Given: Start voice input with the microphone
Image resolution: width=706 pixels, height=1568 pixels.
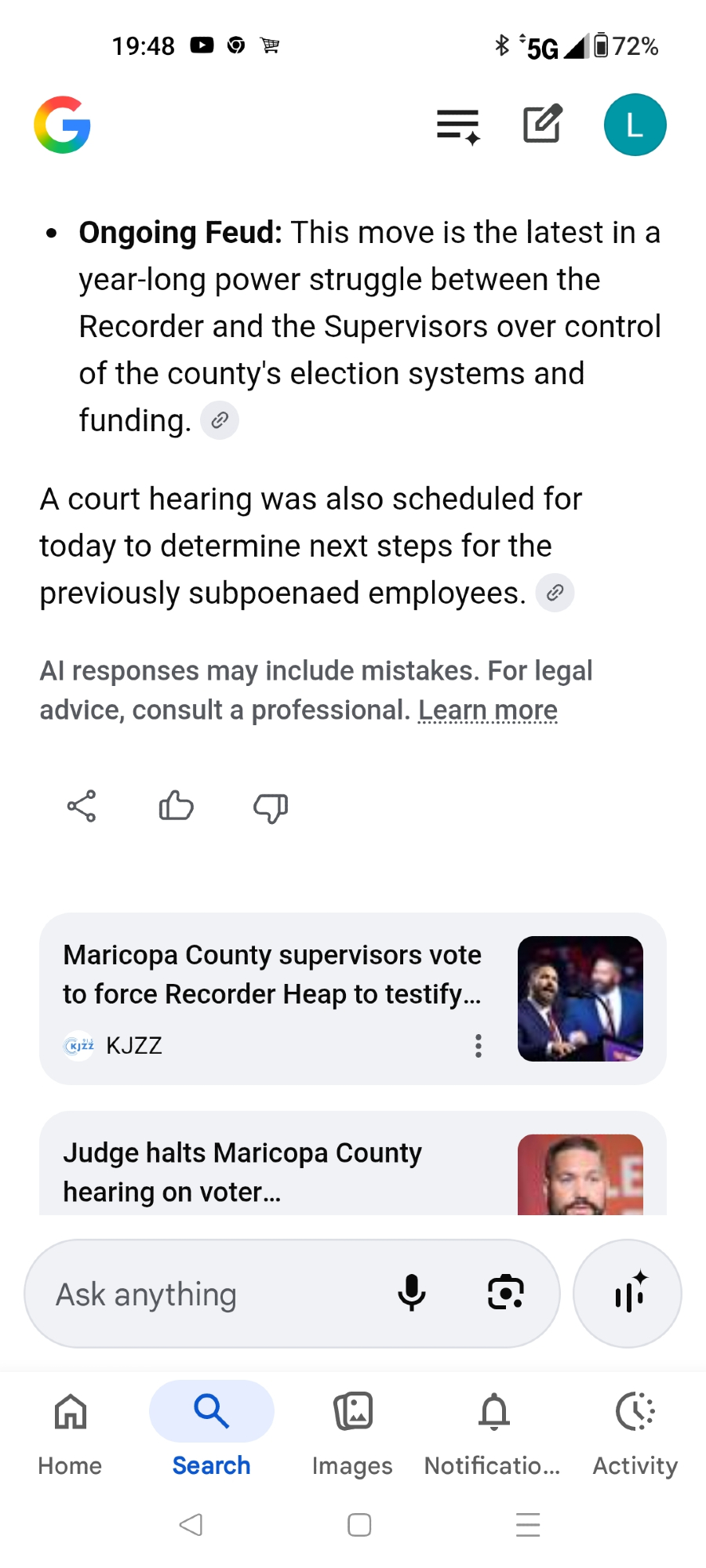Looking at the screenshot, I should 412,1294.
